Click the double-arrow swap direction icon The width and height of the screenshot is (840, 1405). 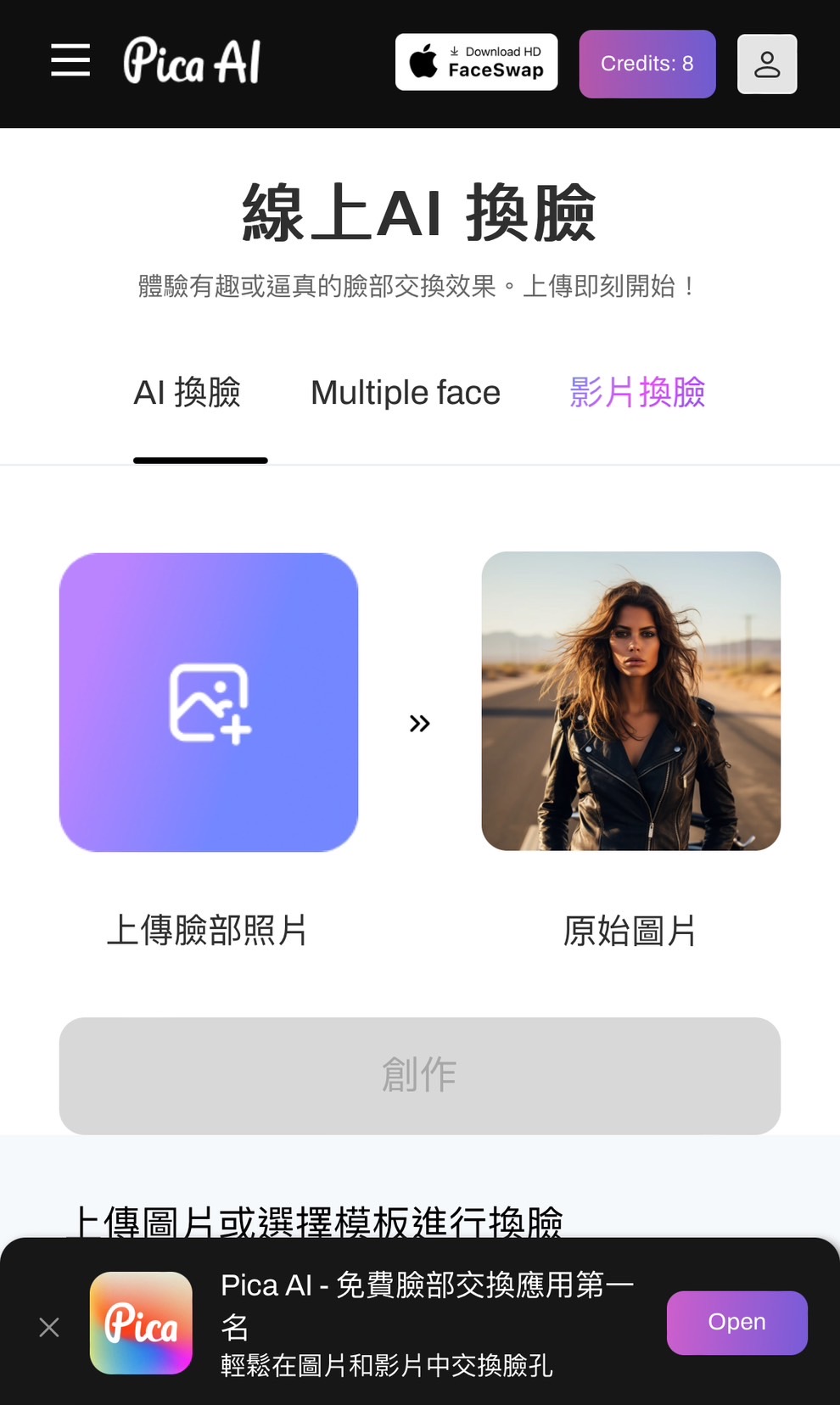pyautogui.click(x=419, y=723)
